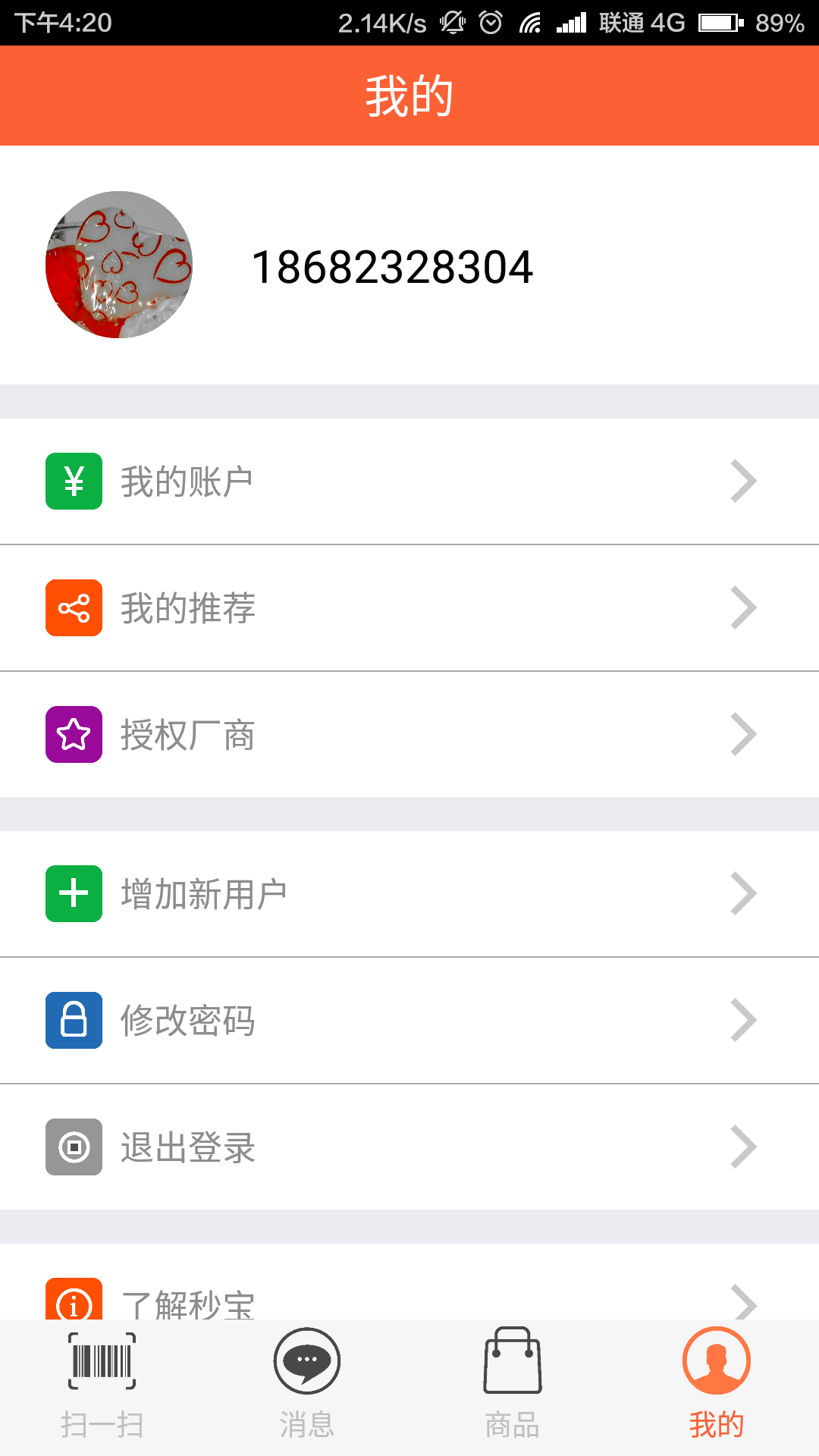
Task: Tap 退出登录 to log out
Action: pos(409,1147)
